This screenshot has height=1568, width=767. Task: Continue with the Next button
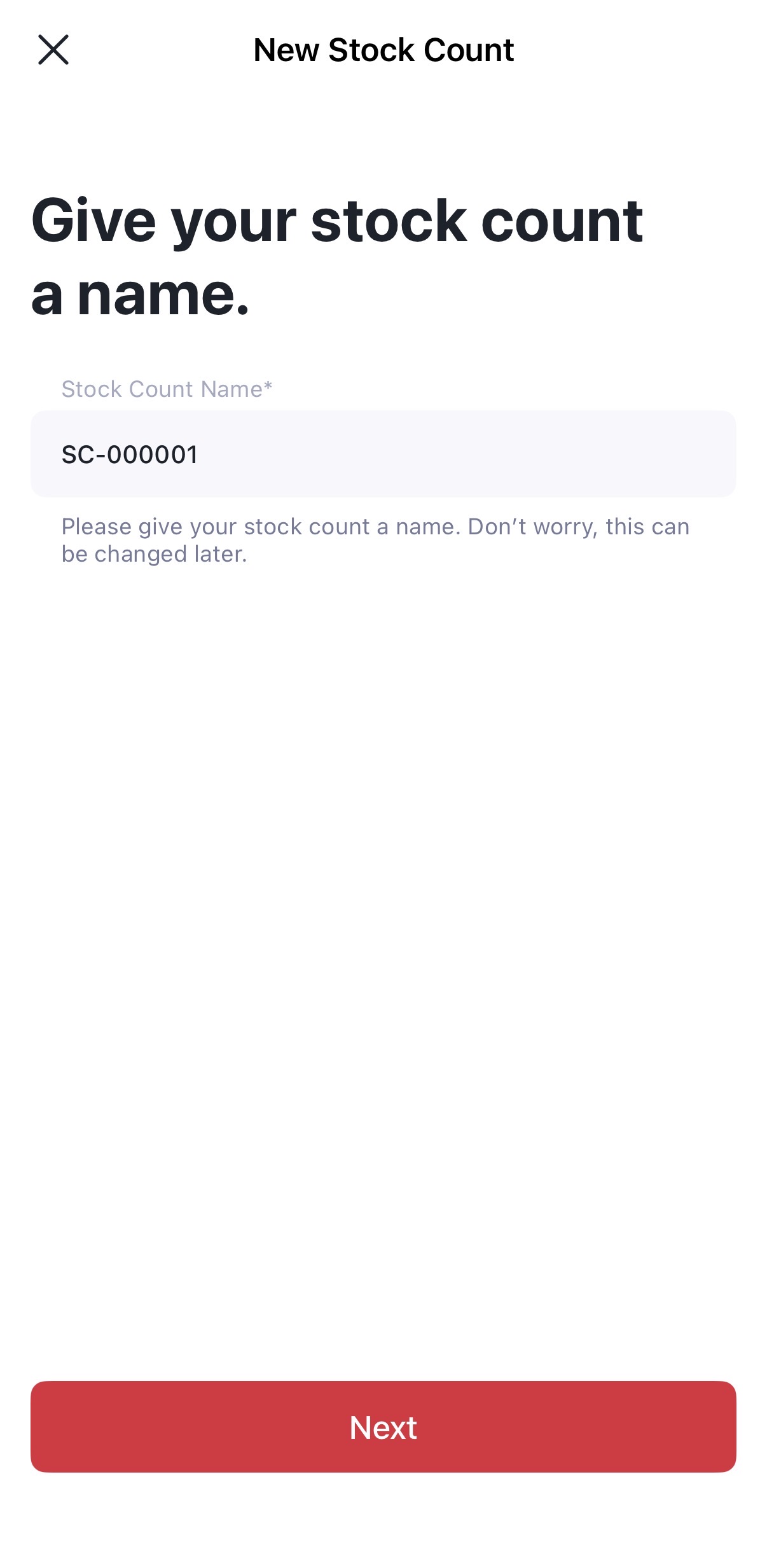click(383, 1426)
